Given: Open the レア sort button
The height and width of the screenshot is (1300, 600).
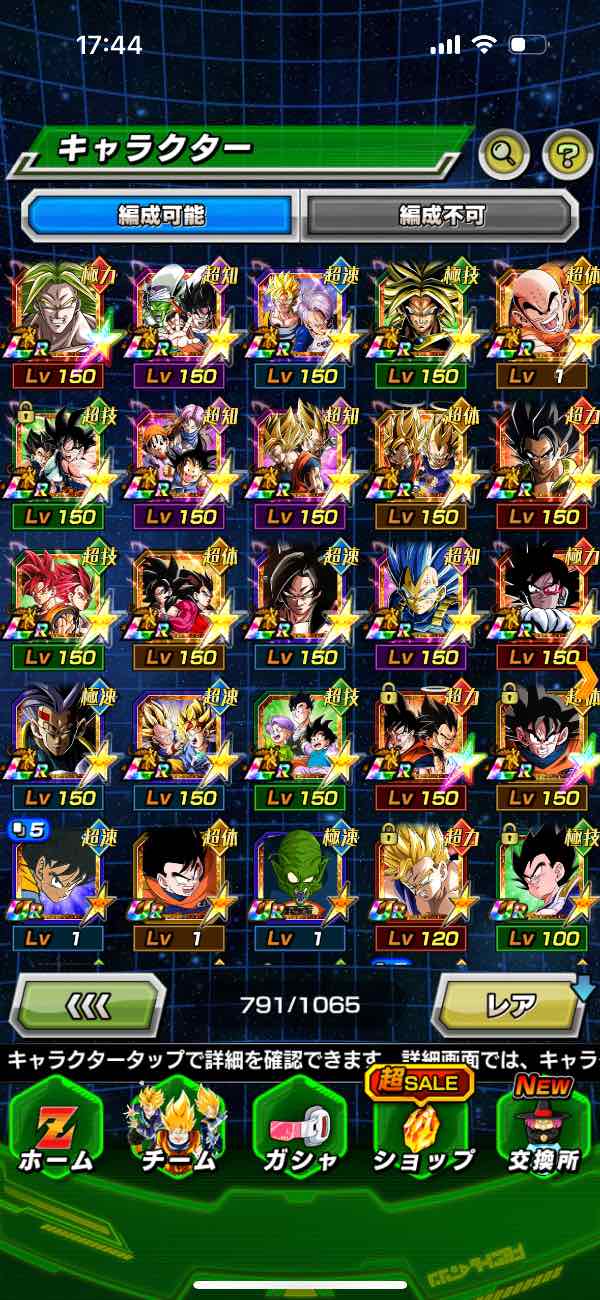Looking at the screenshot, I should [510, 1004].
